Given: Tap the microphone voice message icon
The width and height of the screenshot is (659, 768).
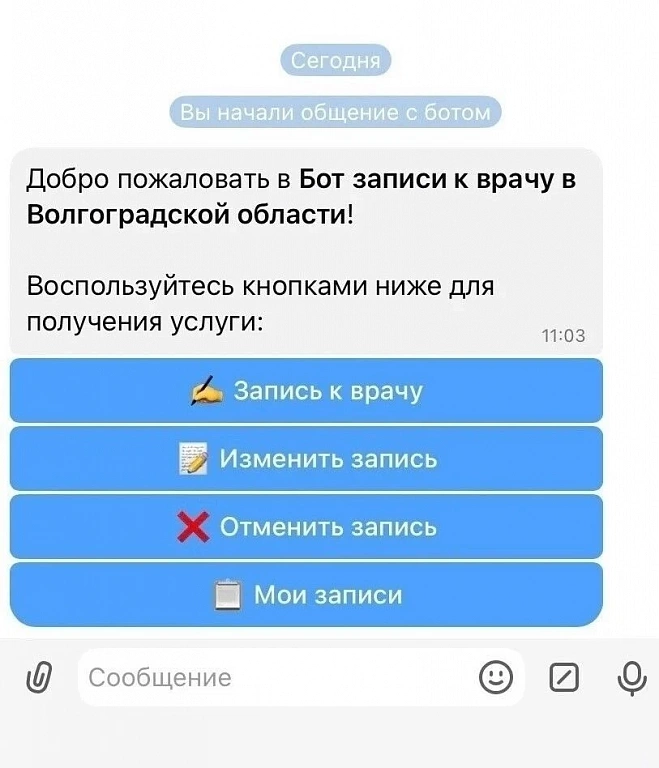Looking at the screenshot, I should click(632, 678).
